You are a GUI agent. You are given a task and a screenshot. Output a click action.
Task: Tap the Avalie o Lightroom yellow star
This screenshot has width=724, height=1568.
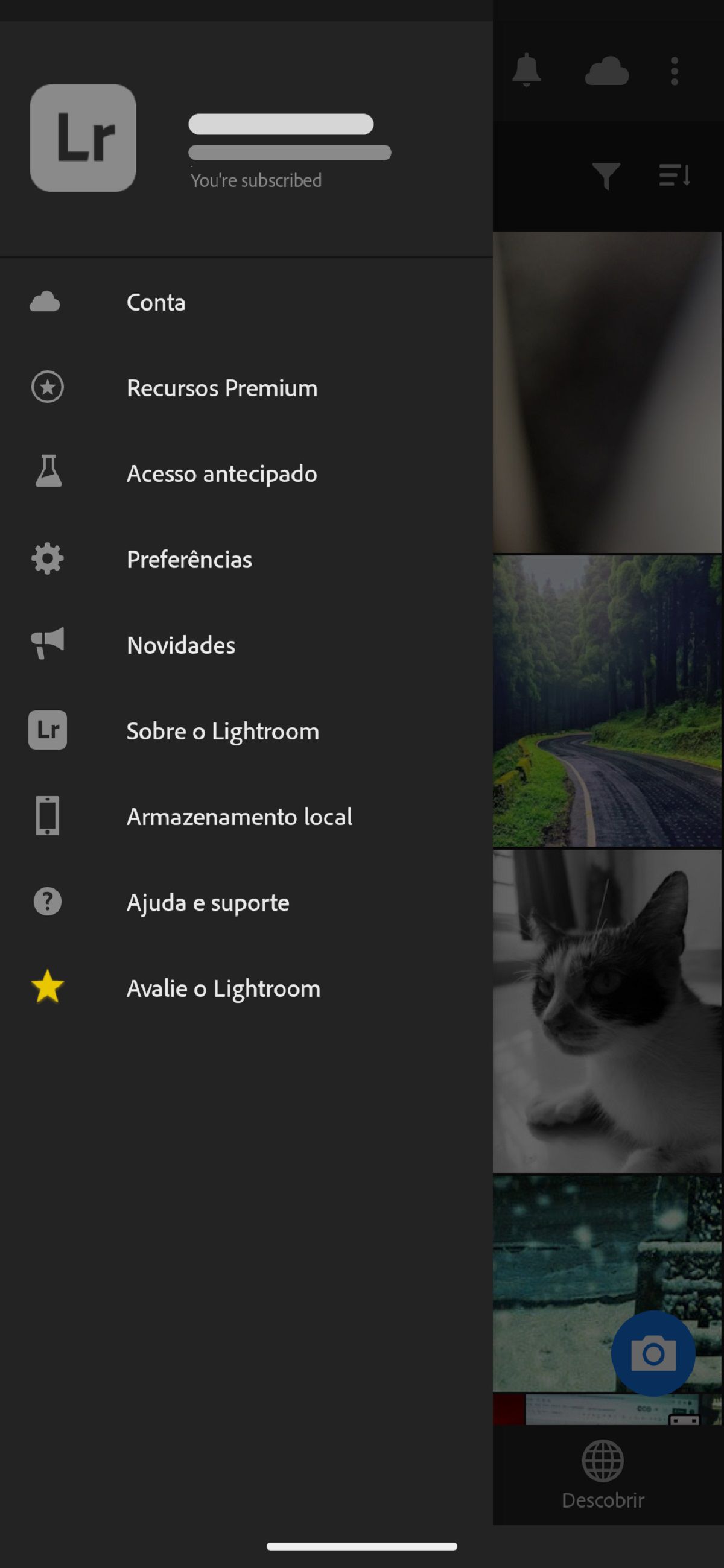click(x=48, y=988)
